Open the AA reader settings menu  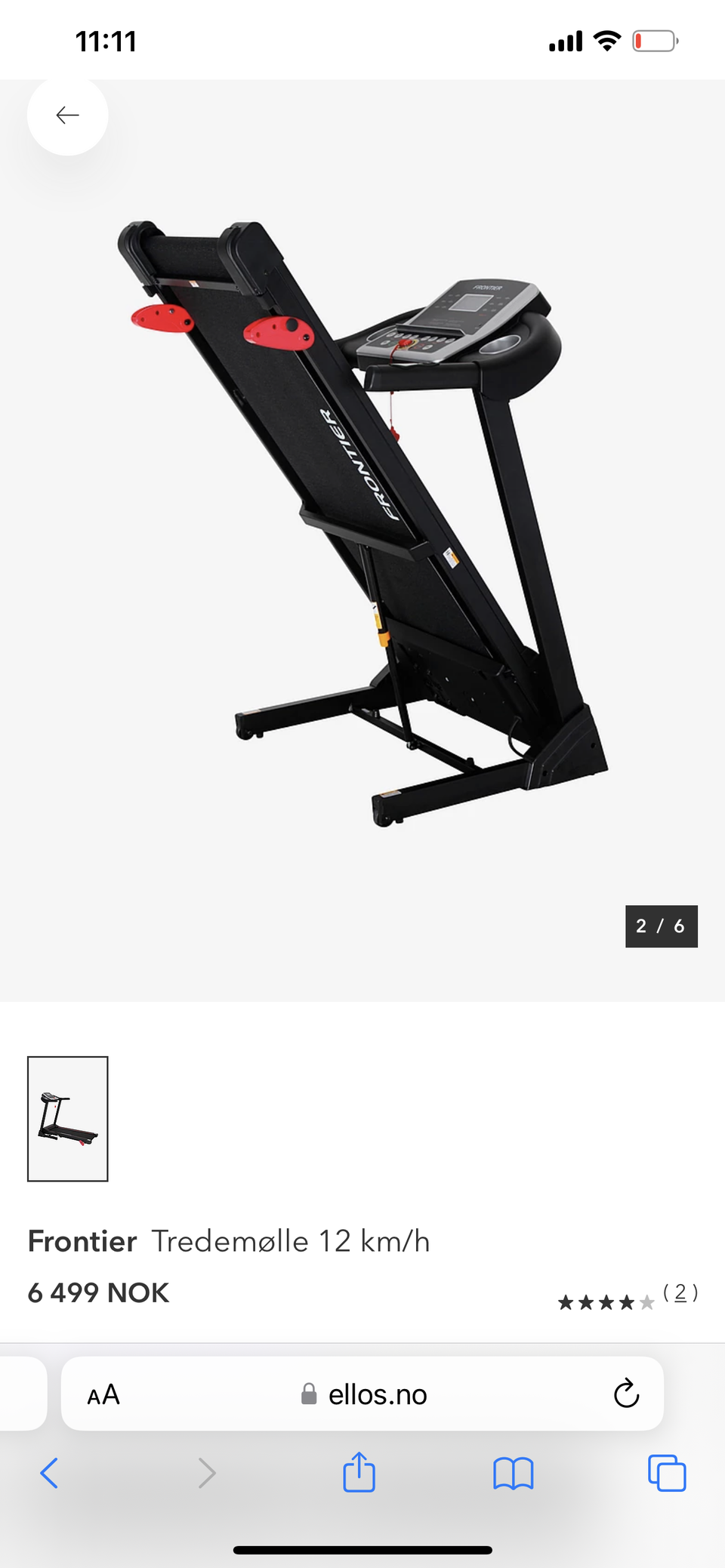point(103,1394)
